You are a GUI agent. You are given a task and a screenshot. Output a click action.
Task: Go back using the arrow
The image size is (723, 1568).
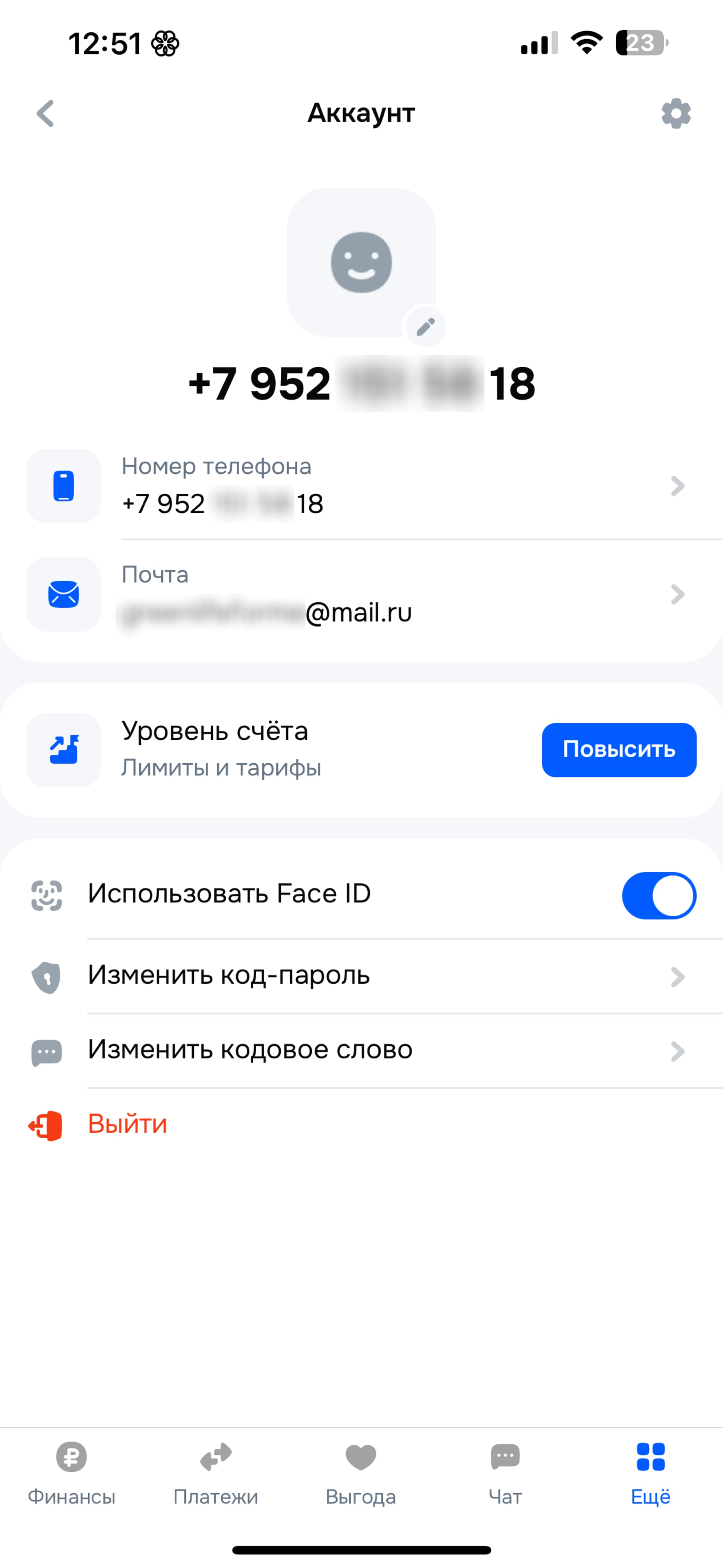pos(45,114)
